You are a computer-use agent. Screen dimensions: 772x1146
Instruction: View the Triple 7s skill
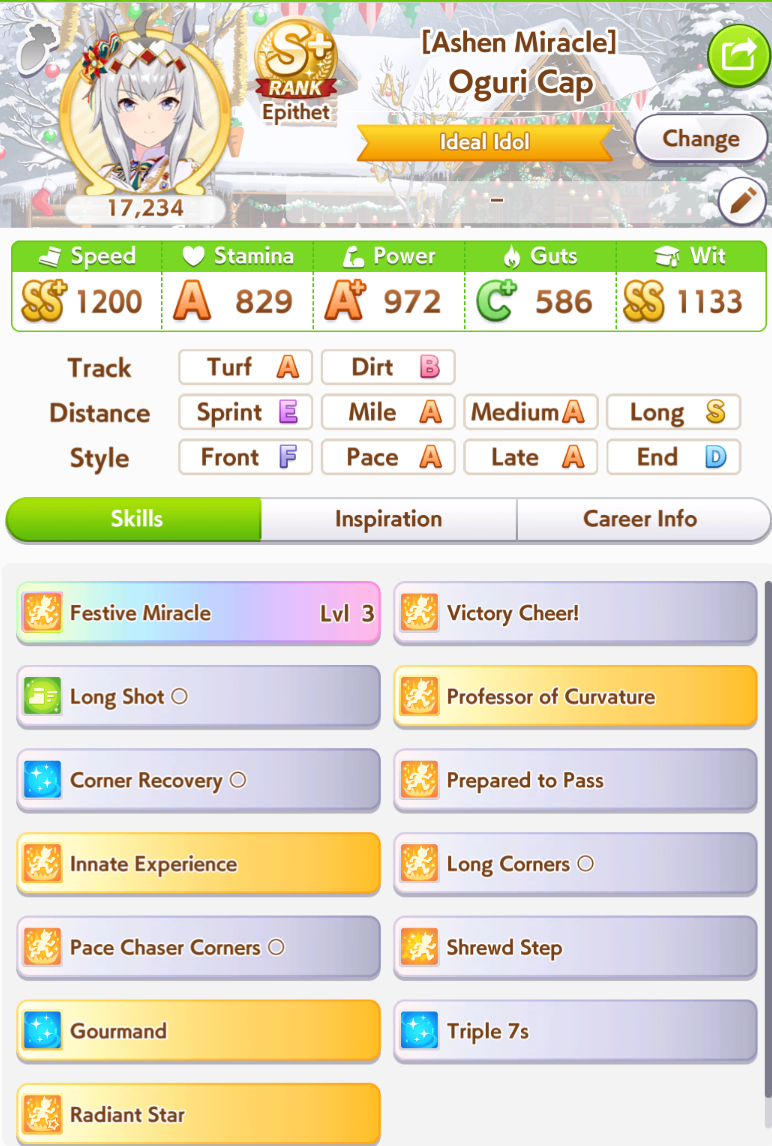575,1031
